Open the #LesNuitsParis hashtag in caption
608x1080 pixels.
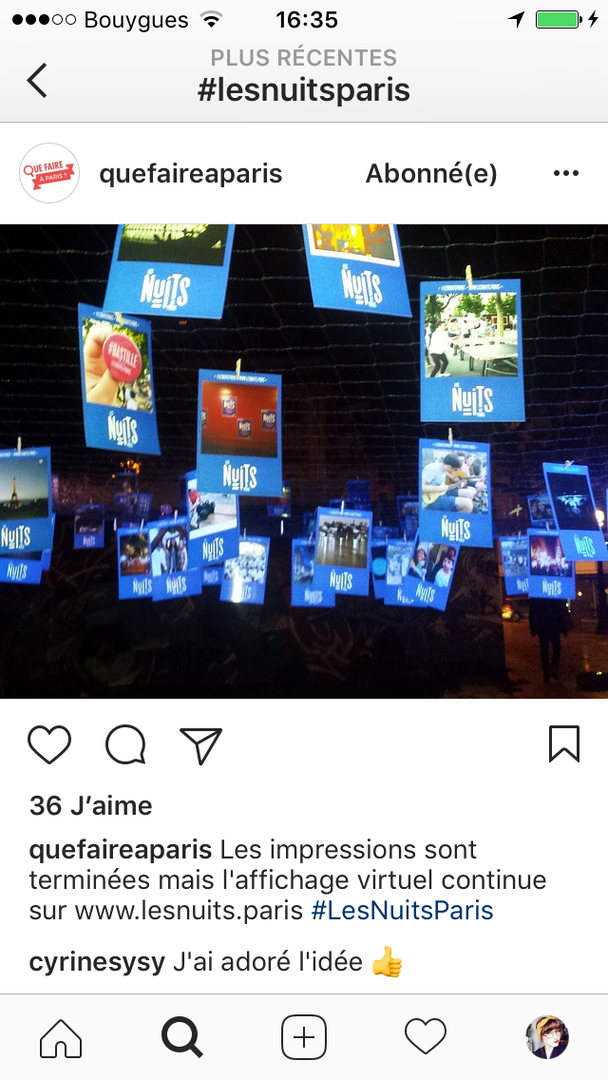point(402,911)
